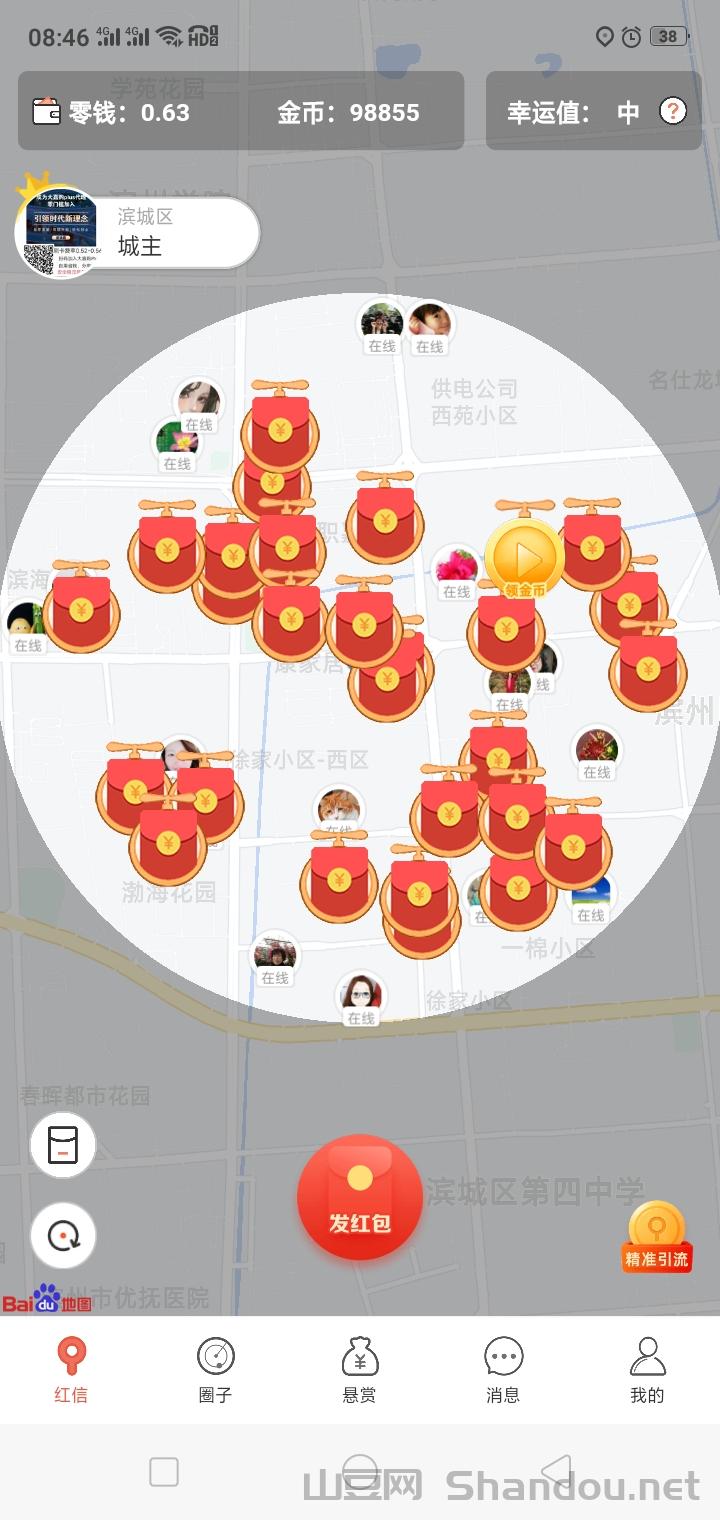Select the 红信 tab
The image size is (720, 1520).
coord(71,1370)
